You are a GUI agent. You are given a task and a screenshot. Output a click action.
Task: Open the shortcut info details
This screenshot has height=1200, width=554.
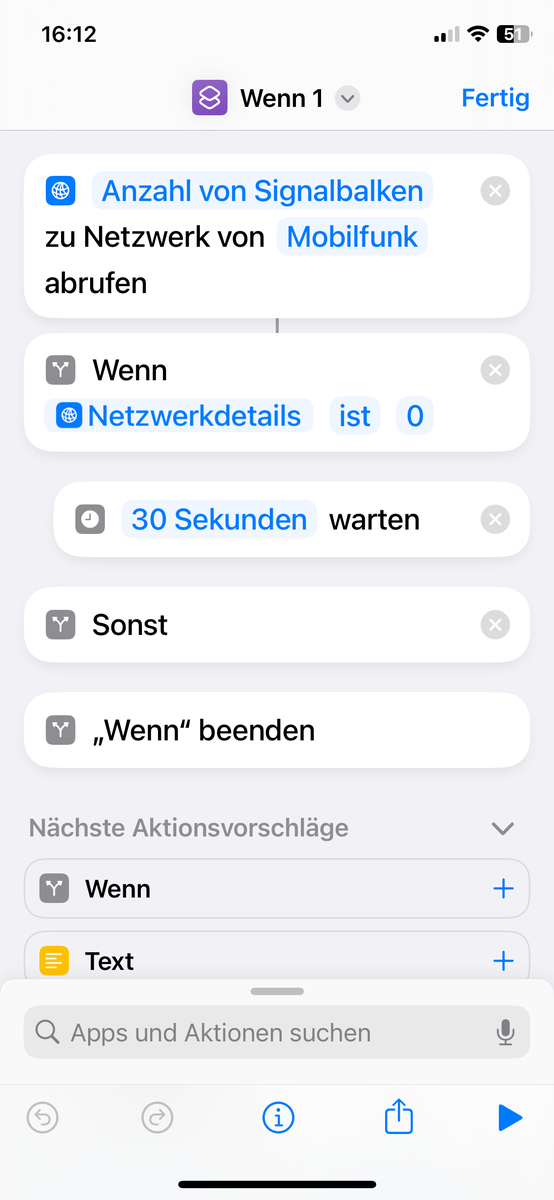(278, 1117)
